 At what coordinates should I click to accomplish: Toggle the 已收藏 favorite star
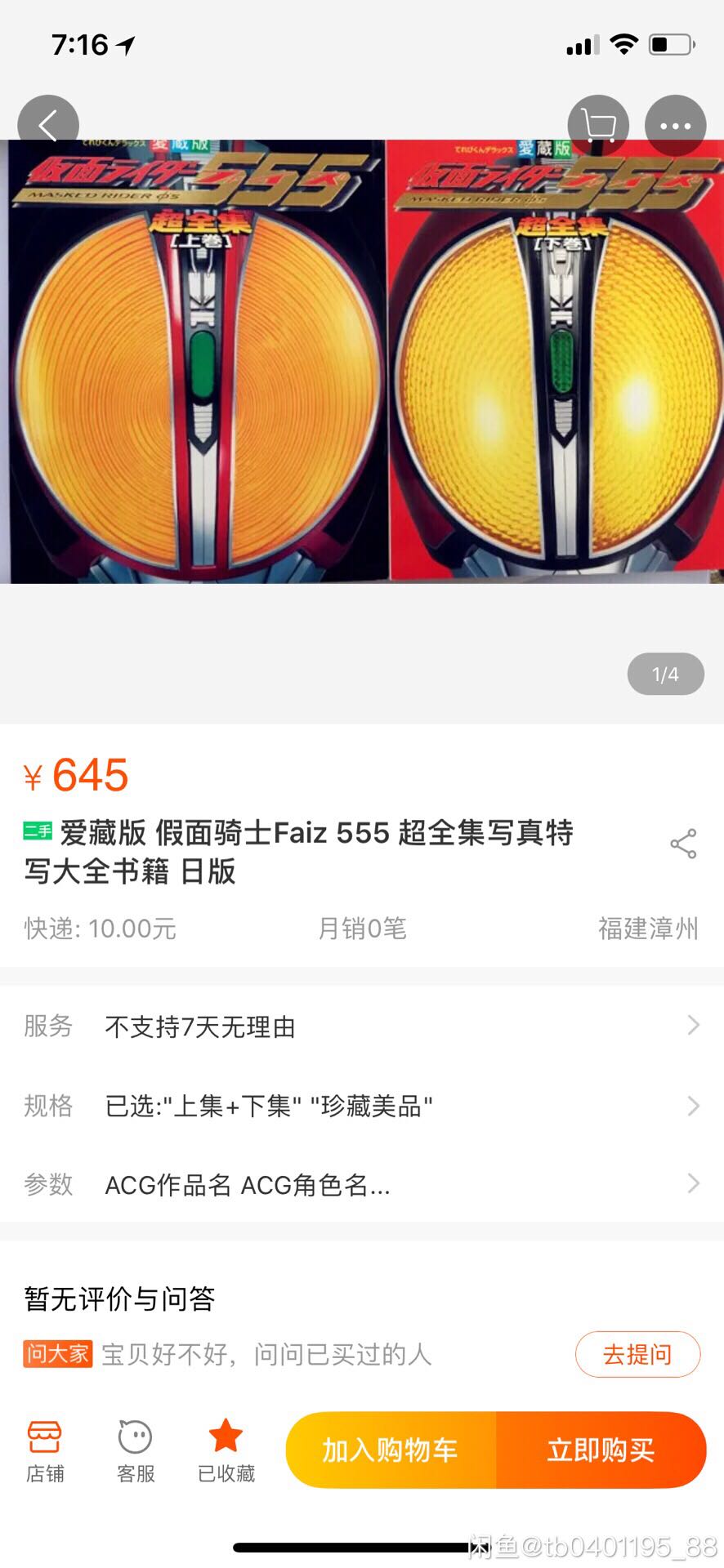[x=226, y=1451]
